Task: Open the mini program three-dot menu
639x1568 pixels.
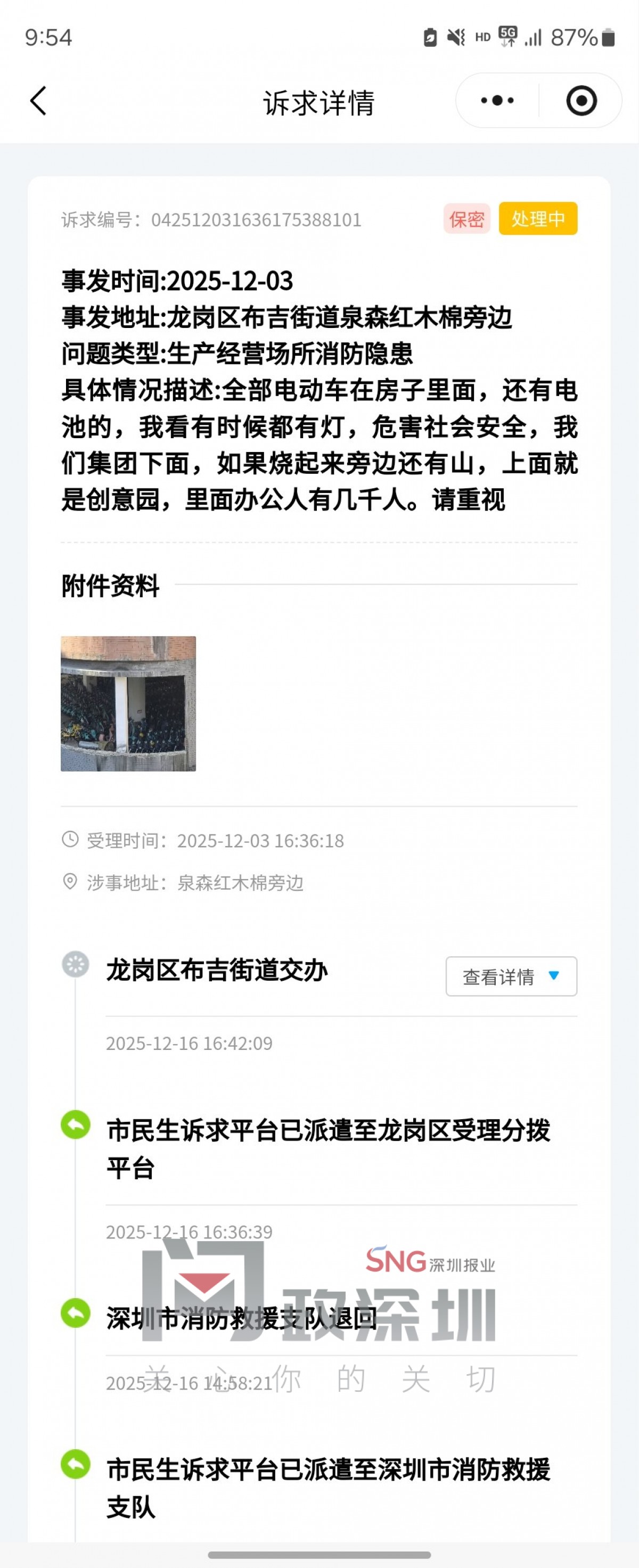Action: click(497, 101)
